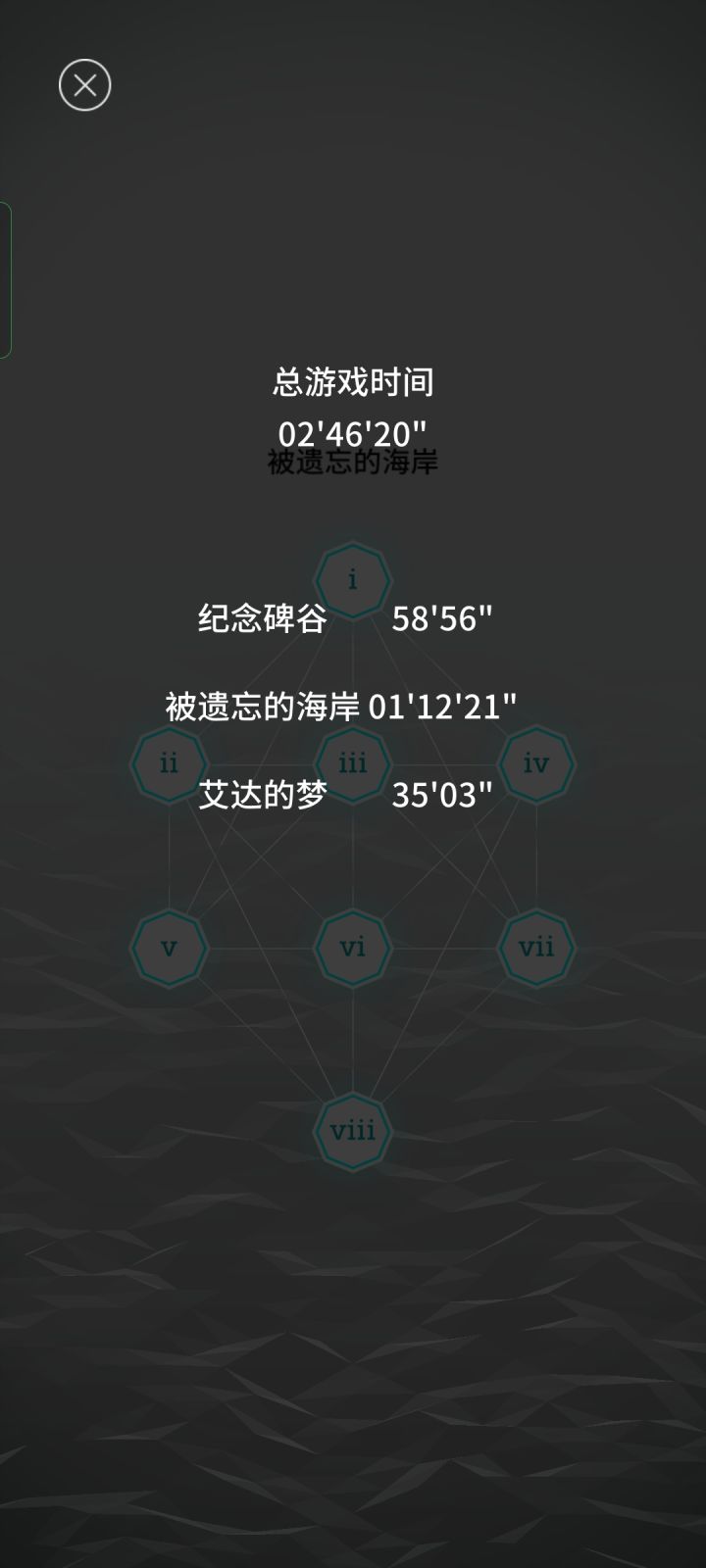The width and height of the screenshot is (706, 1568).
Task: Tap the 纪念碑谷 playtime entry
Action: [264, 618]
